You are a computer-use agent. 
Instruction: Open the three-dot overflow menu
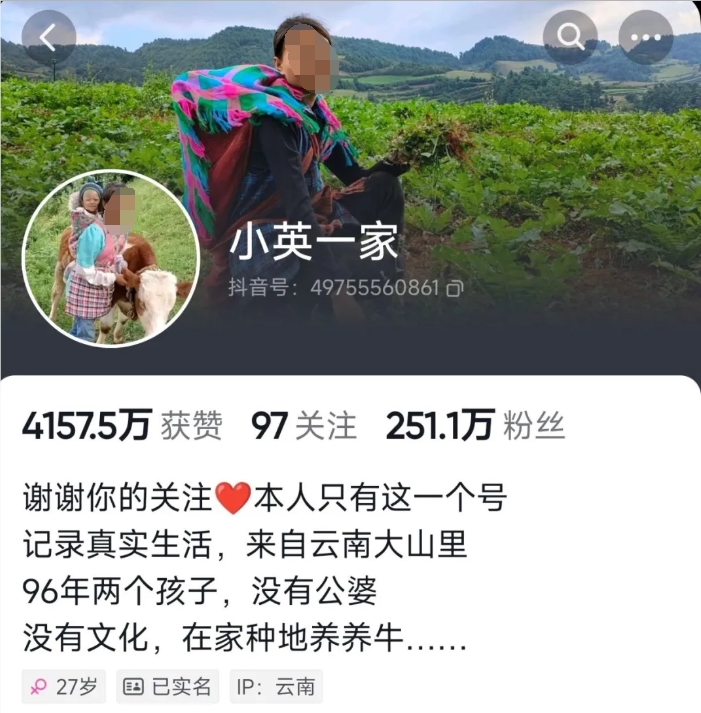point(646,38)
